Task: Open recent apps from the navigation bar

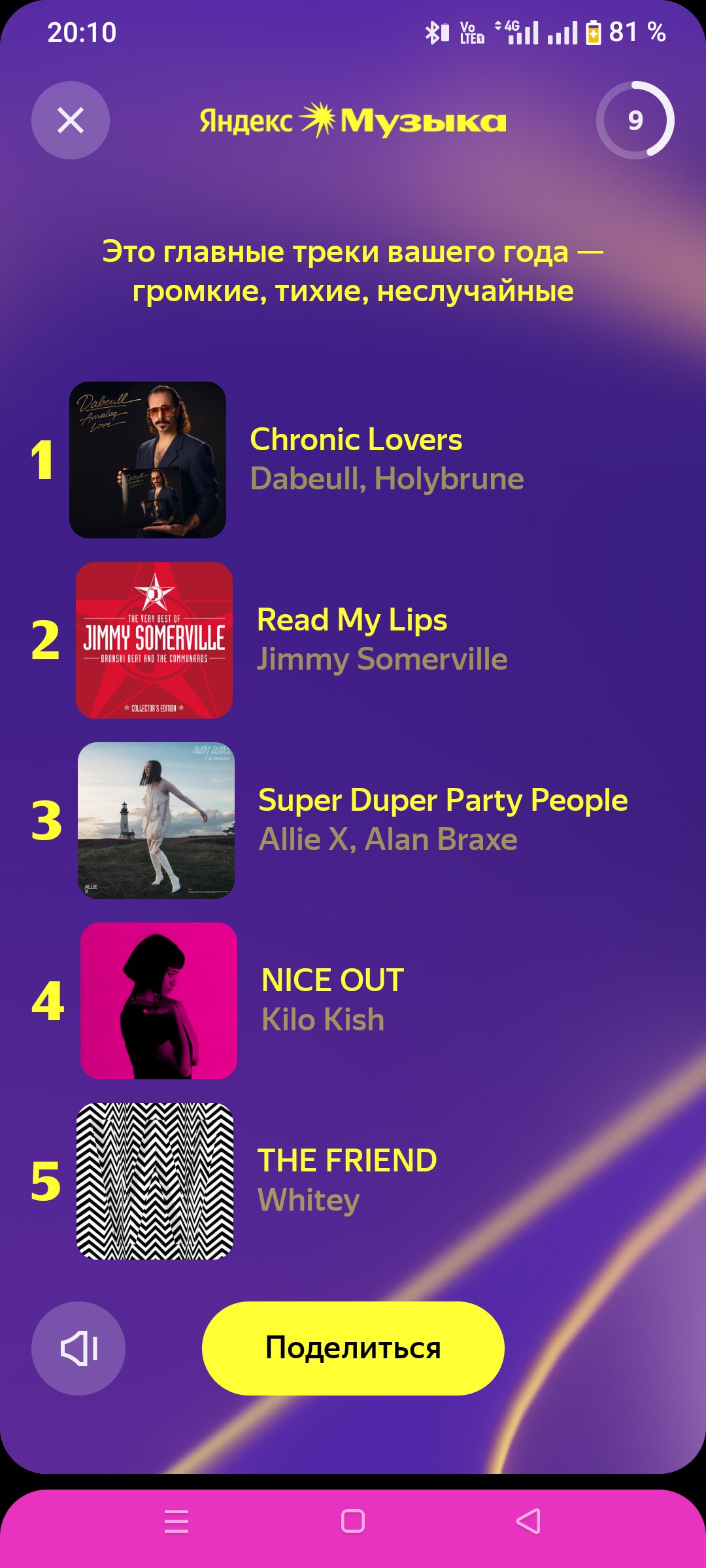Action: [x=176, y=1521]
